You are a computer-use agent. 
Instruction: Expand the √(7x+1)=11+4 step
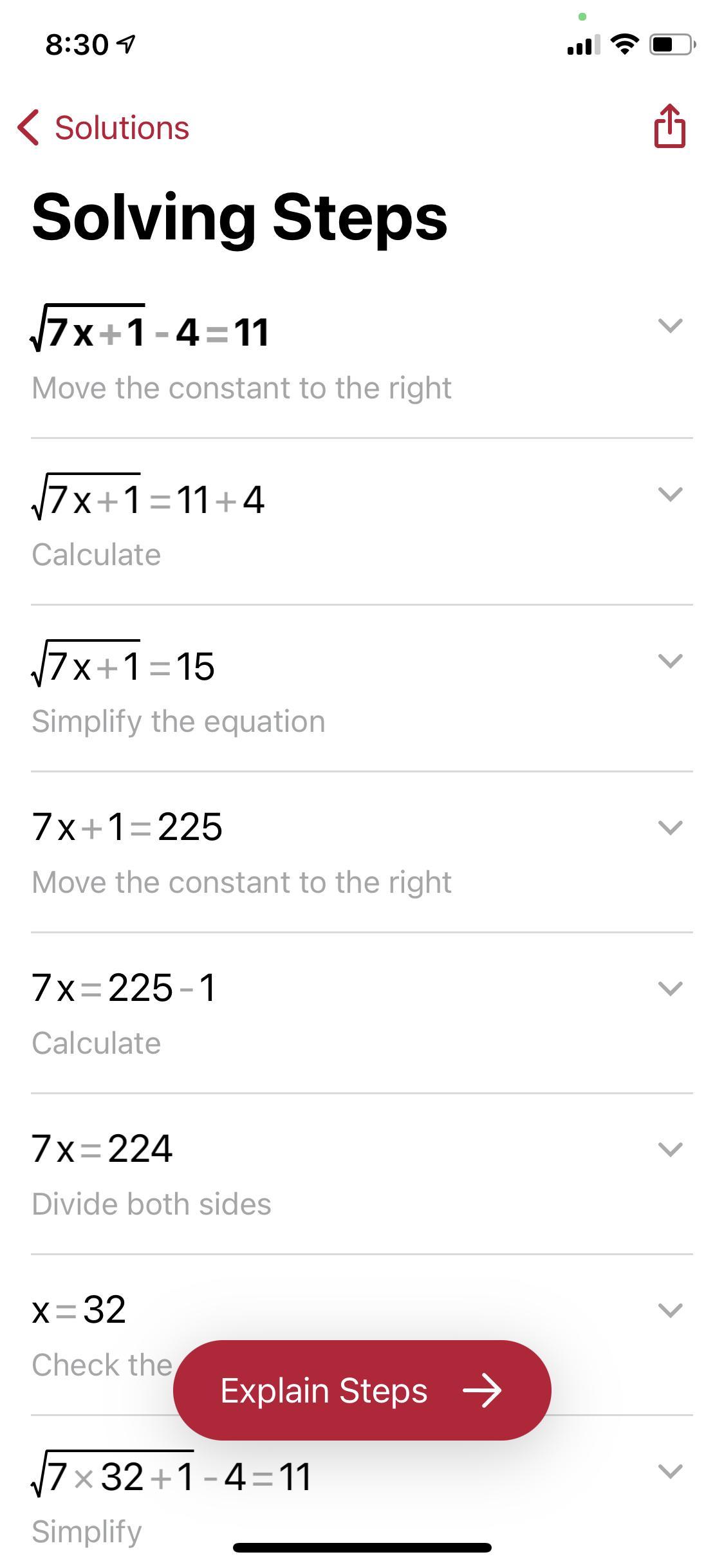pos(670,494)
